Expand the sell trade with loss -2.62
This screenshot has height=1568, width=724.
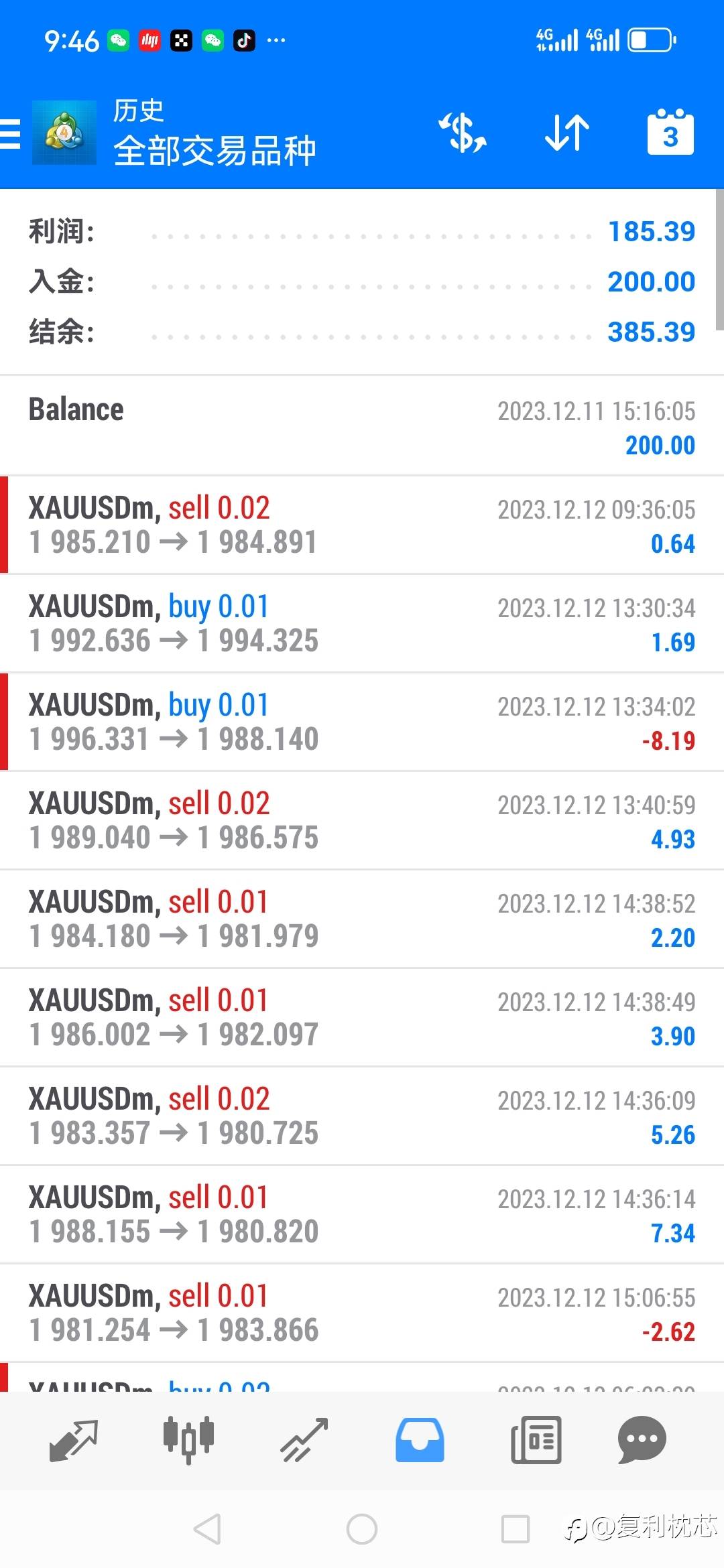pyautogui.click(x=362, y=1313)
